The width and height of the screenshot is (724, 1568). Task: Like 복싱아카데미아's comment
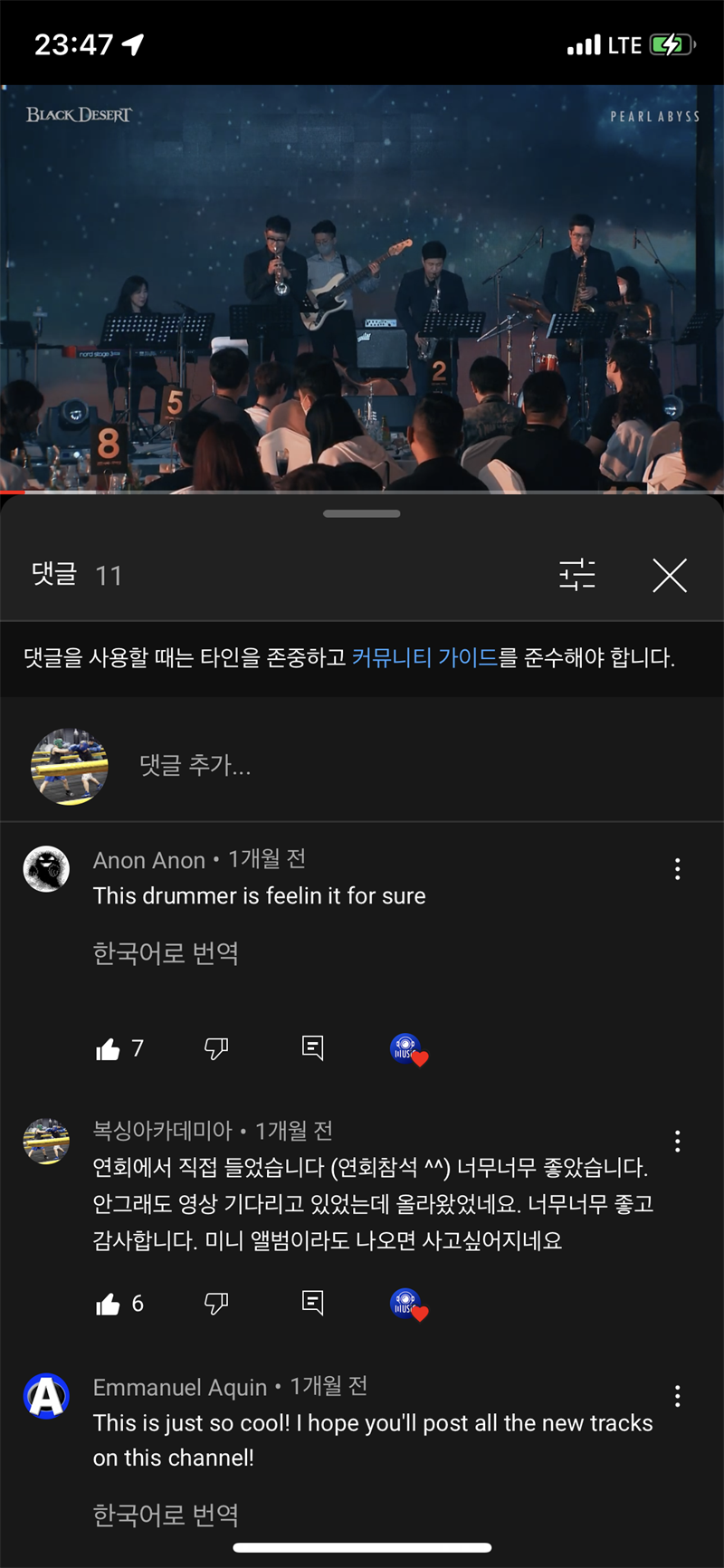[x=109, y=1304]
